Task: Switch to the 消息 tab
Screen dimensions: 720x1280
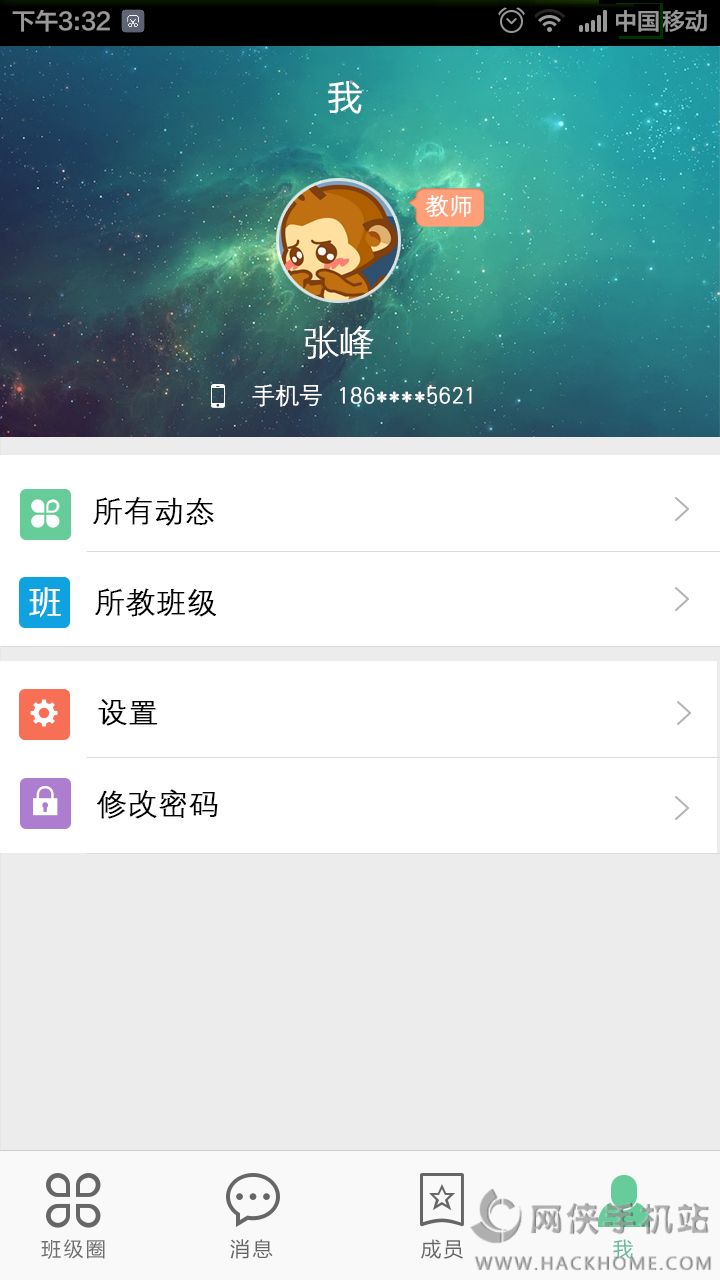Action: click(251, 1215)
